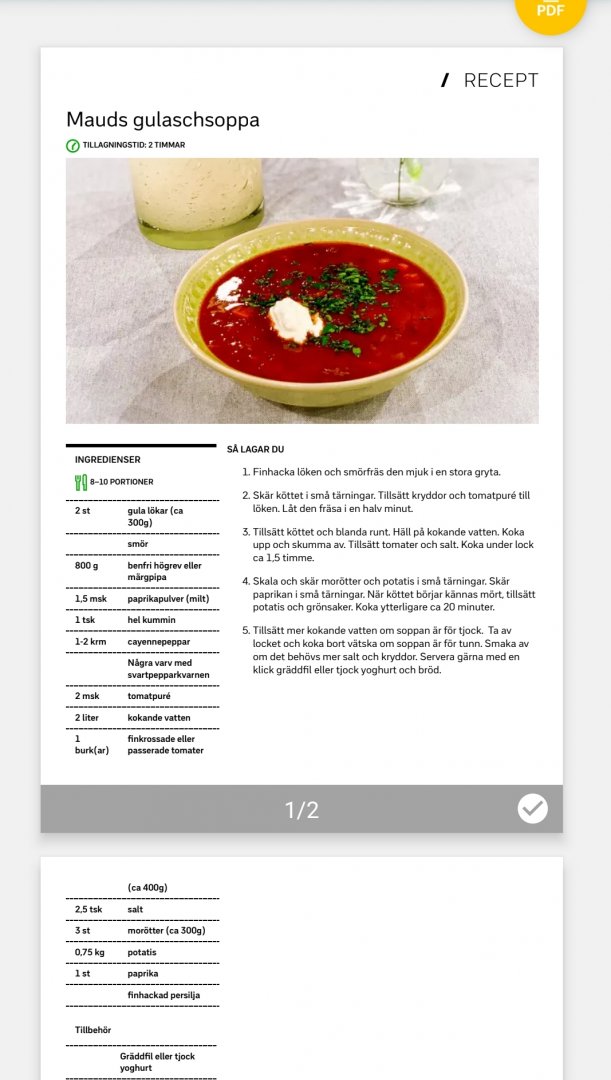Toggle the checkmark on page 1/2
Screen dimensions: 611x1080
pyautogui.click(x=533, y=808)
